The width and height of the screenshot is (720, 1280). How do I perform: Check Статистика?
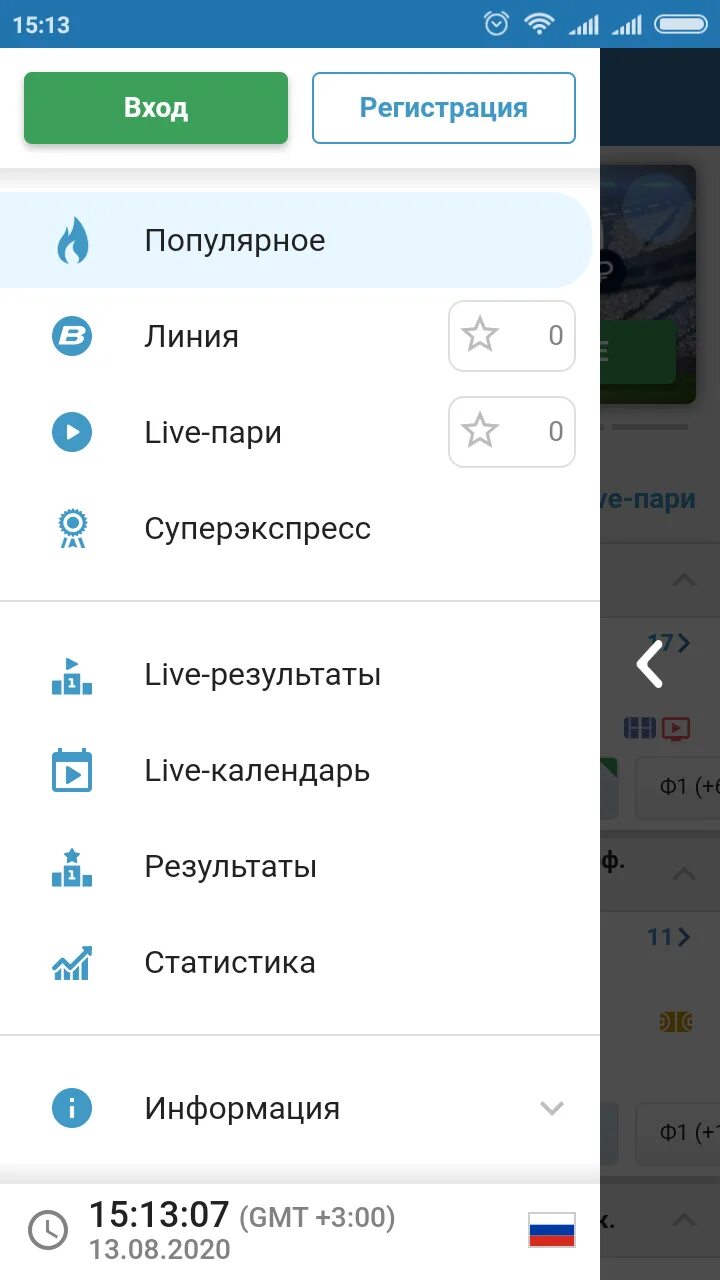point(230,962)
